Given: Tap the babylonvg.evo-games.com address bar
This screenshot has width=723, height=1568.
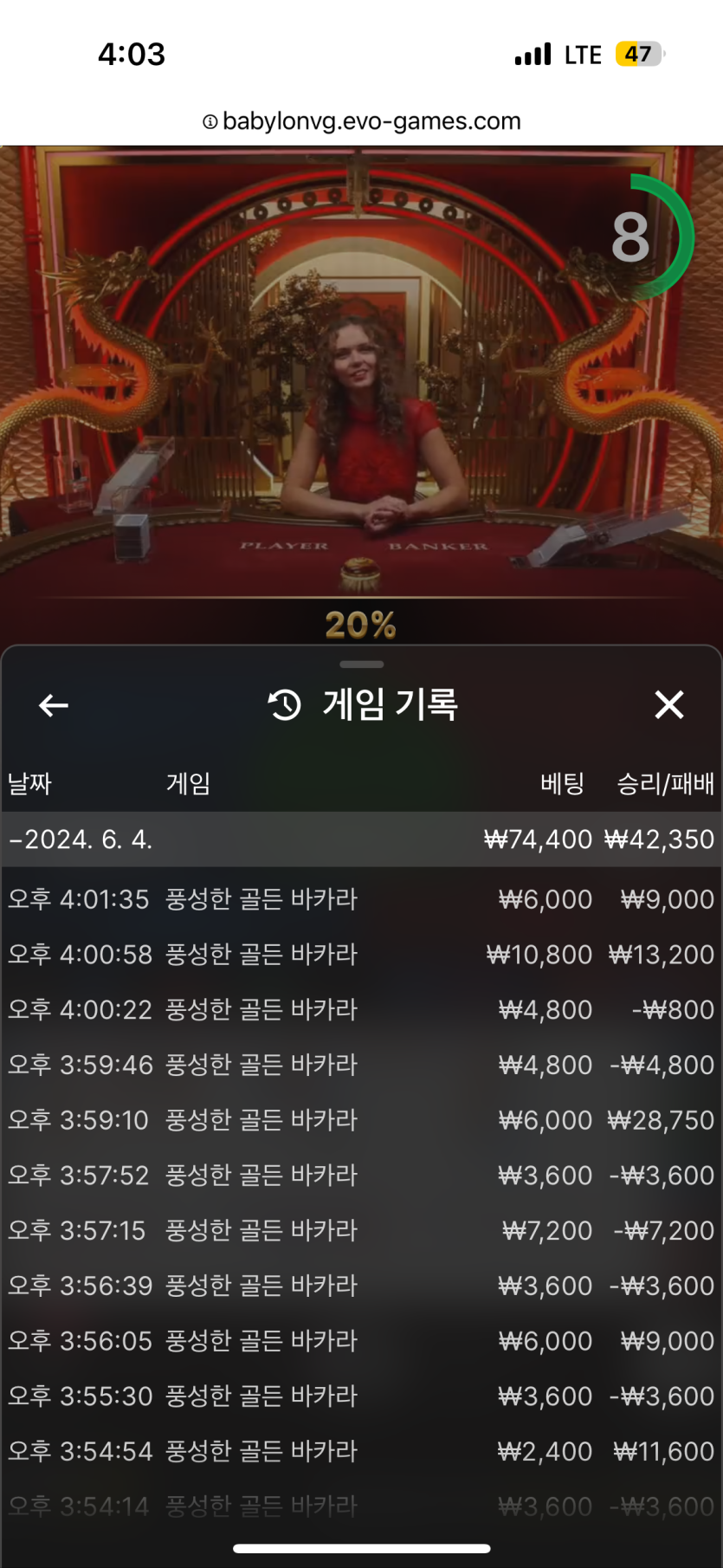Looking at the screenshot, I should [362, 121].
